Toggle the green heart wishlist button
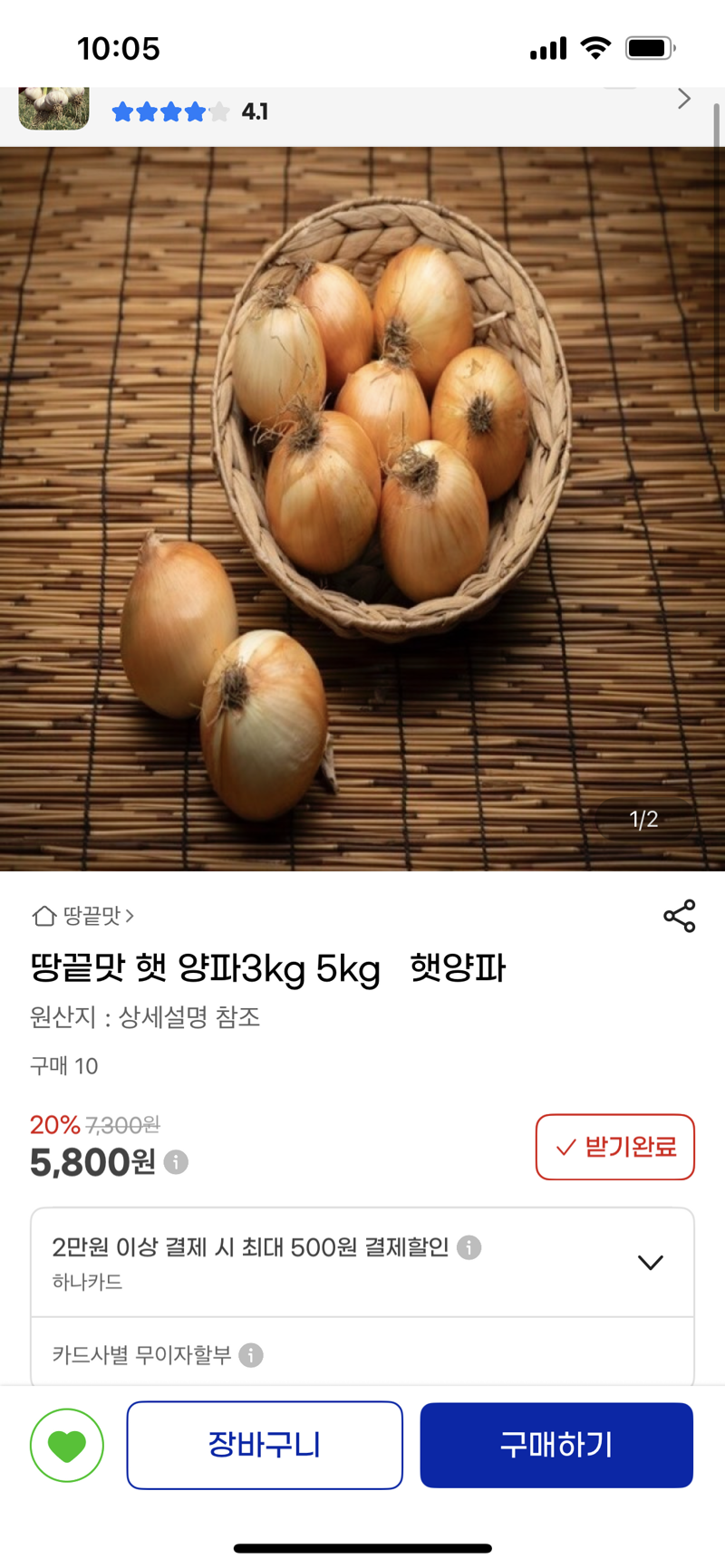Image resolution: width=725 pixels, height=1568 pixels. (x=67, y=1445)
